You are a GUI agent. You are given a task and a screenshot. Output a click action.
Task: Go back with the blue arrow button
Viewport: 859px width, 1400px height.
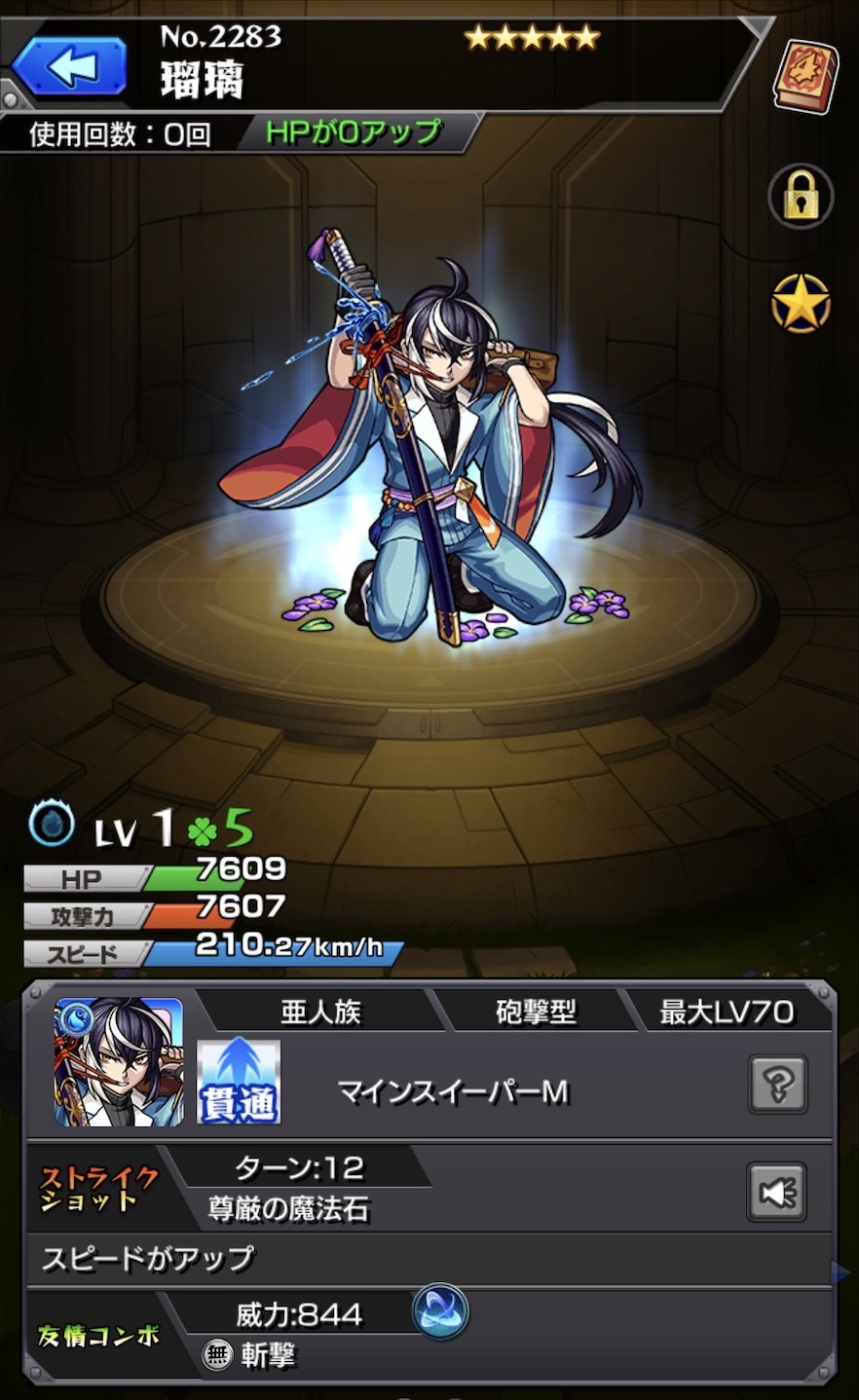70,67
